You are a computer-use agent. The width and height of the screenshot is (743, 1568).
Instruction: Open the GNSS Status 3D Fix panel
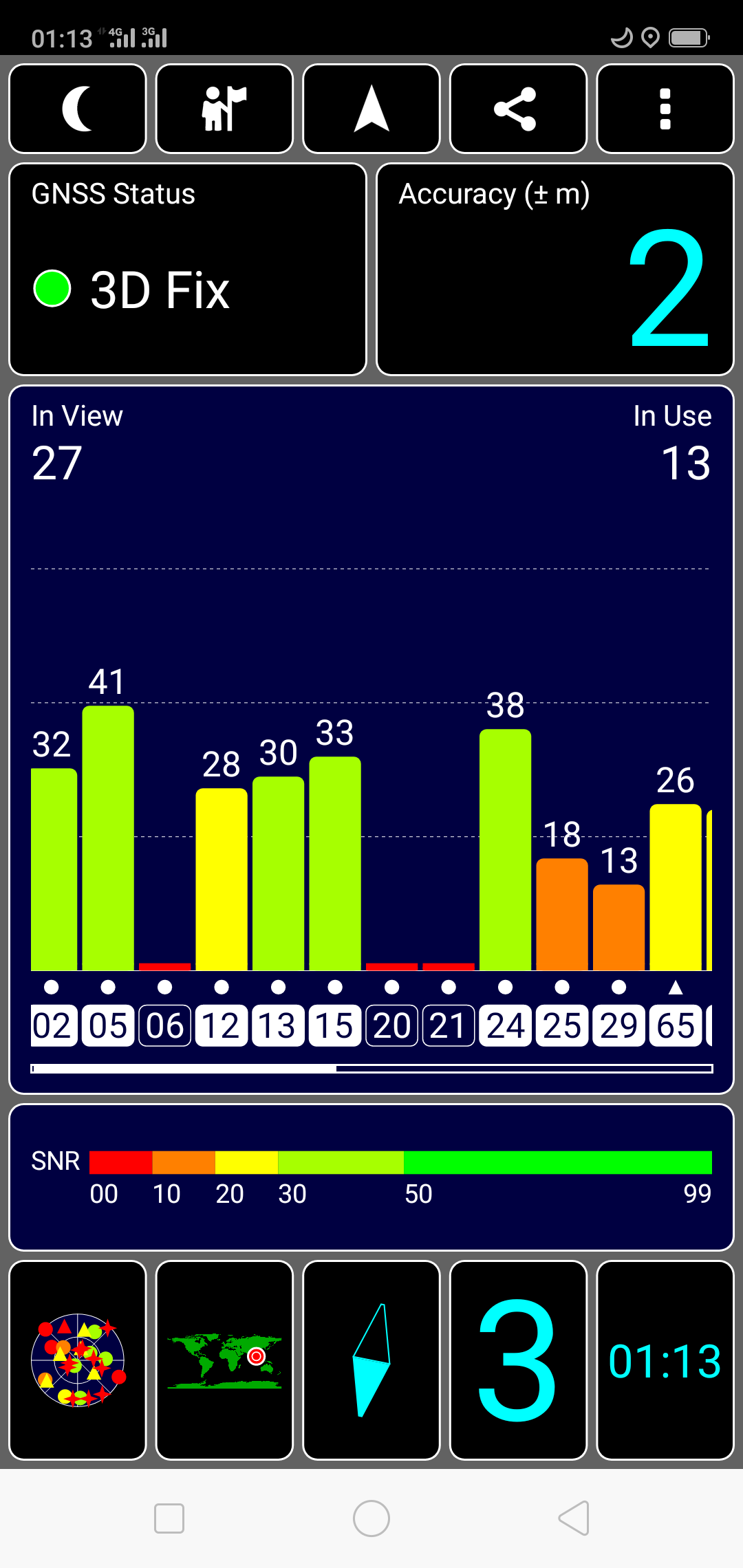(187, 270)
